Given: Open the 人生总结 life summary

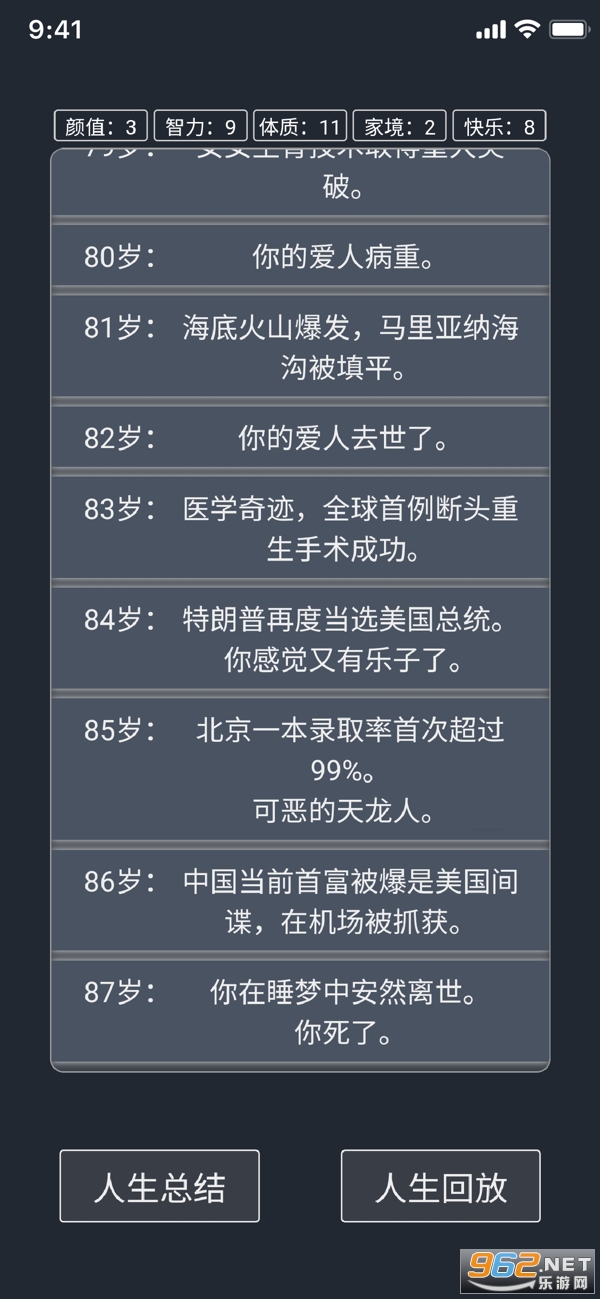Looking at the screenshot, I should (x=159, y=1186).
